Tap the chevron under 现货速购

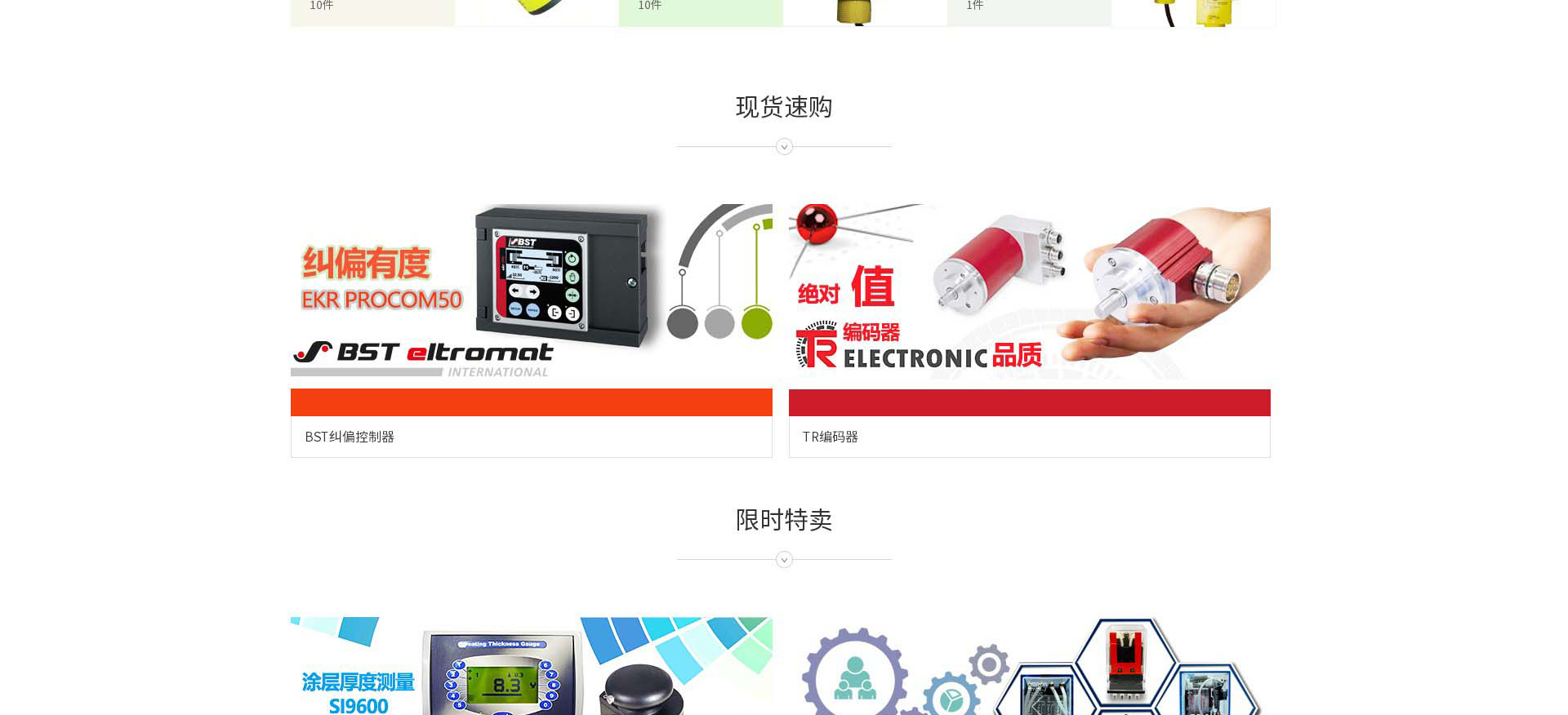(784, 147)
